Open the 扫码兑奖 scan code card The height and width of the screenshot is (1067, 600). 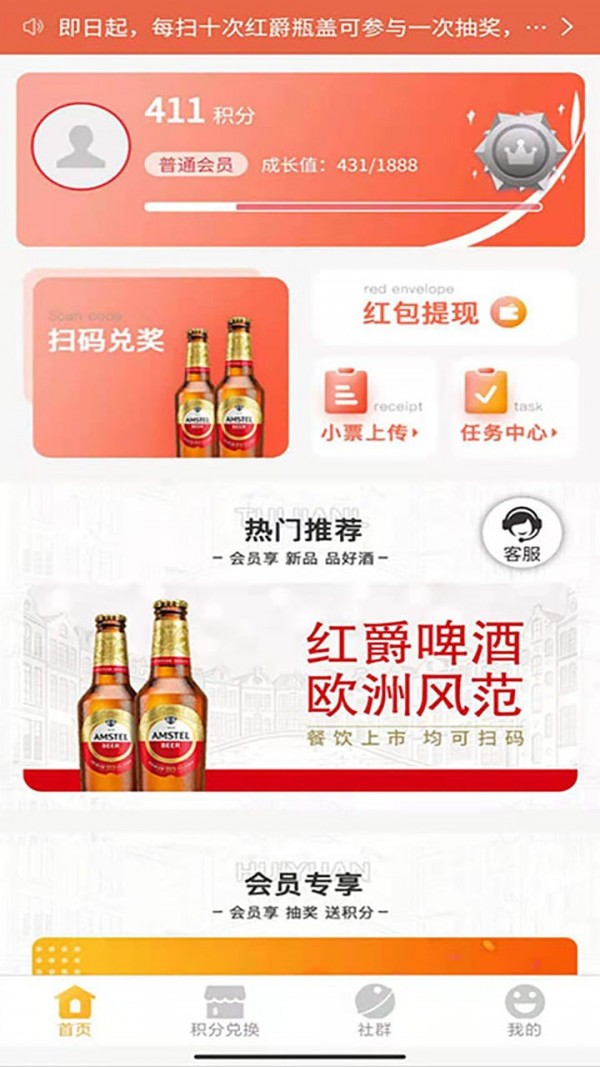[160, 367]
